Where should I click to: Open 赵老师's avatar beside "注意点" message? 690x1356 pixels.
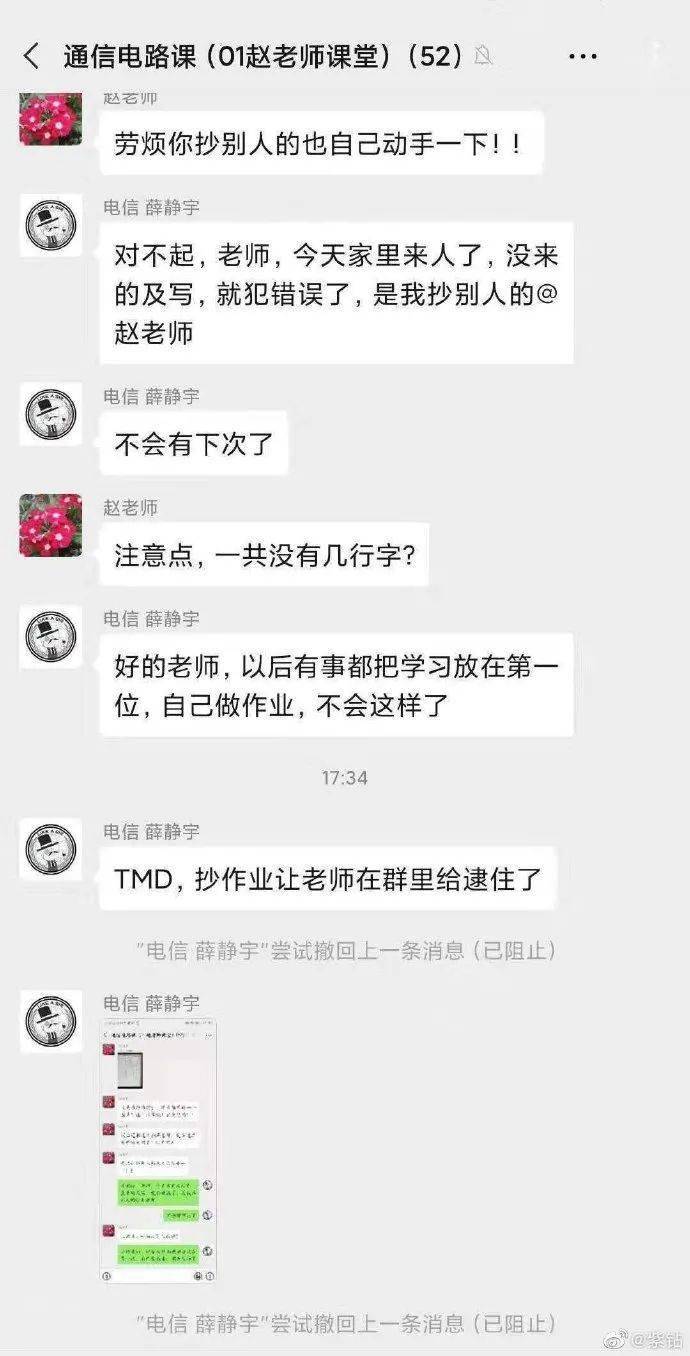pyautogui.click(x=51, y=526)
